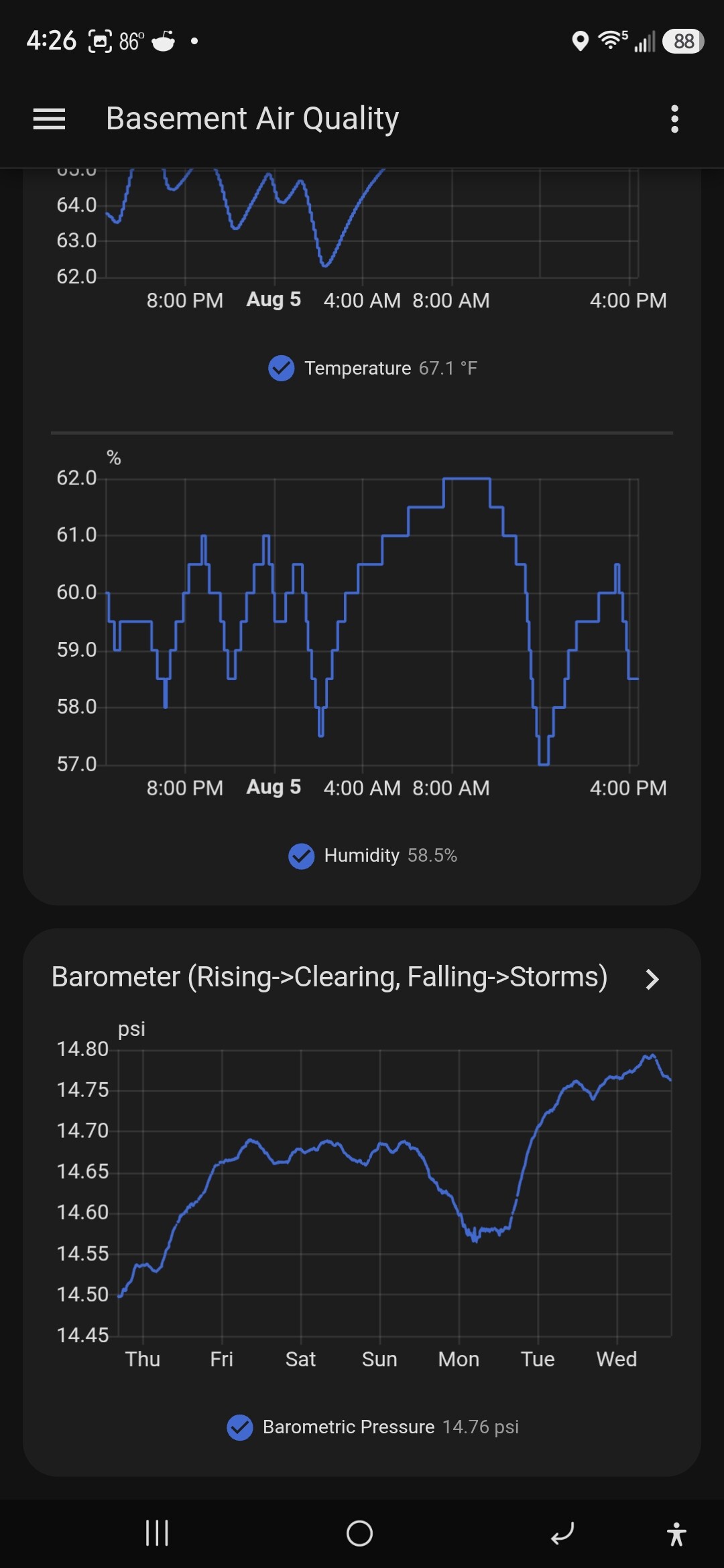The width and height of the screenshot is (724, 1568).
Task: Open the hamburger navigation drawer
Action: coord(49,119)
